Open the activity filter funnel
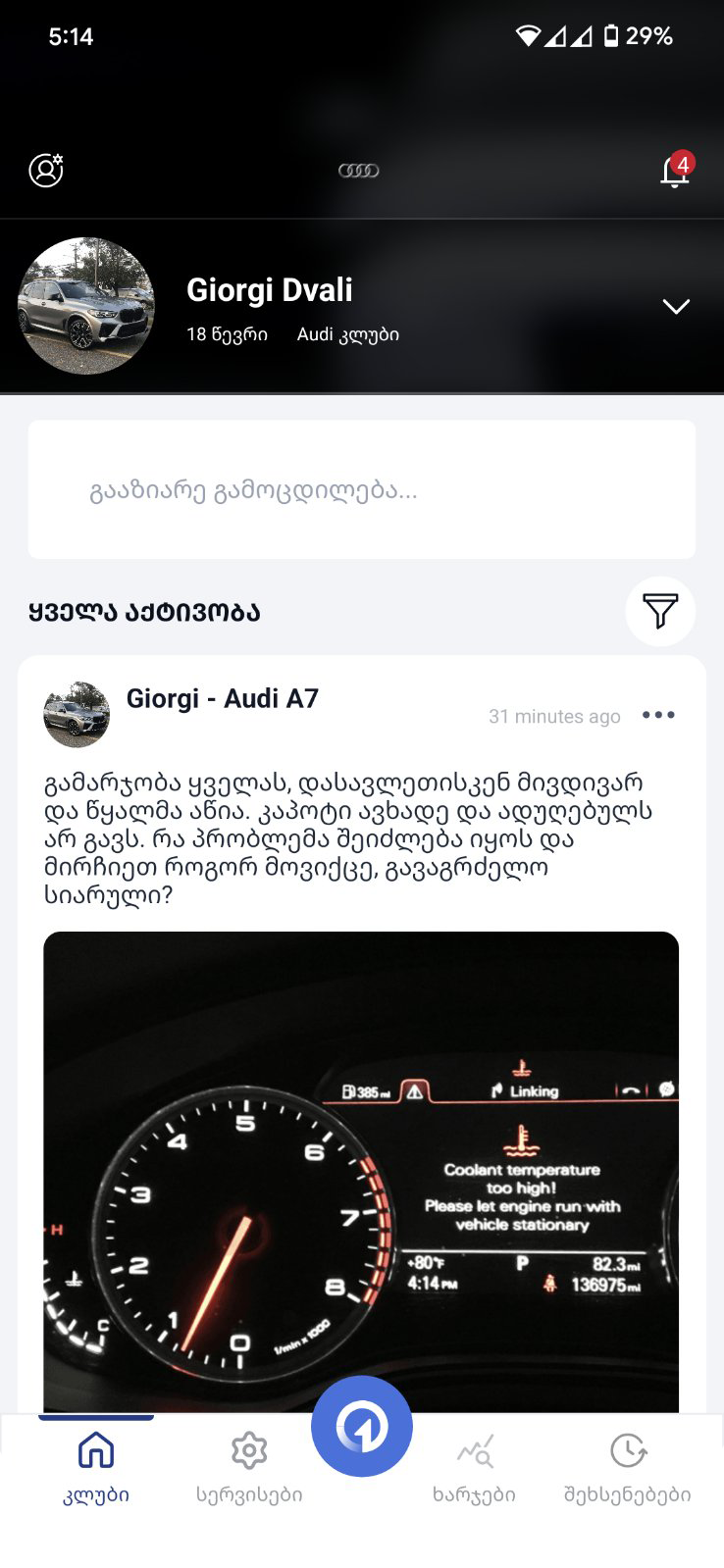Screen dimensions: 724x1568 pyautogui.click(x=660, y=612)
